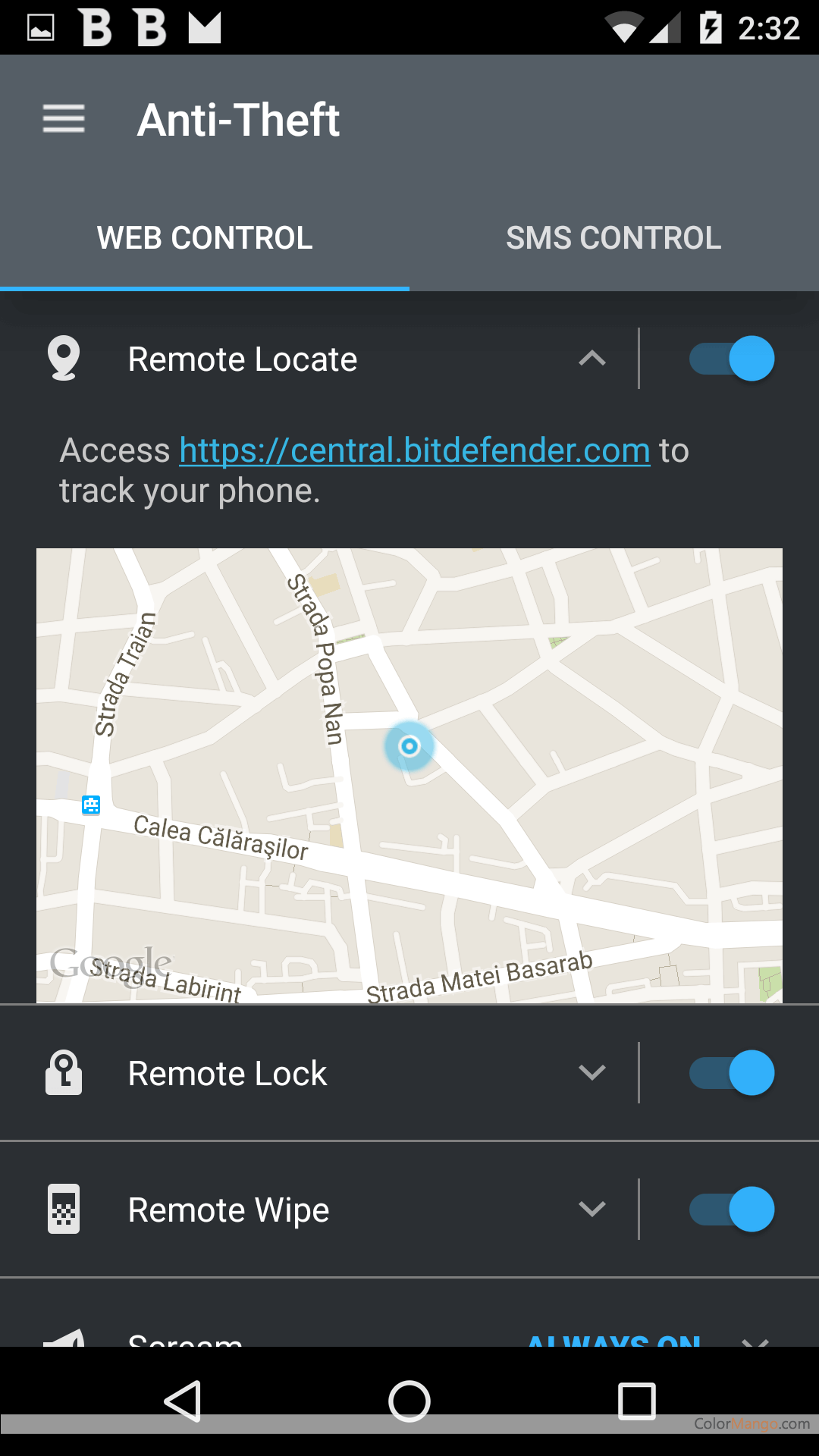Tap the blue location marker on the map

pyautogui.click(x=409, y=745)
